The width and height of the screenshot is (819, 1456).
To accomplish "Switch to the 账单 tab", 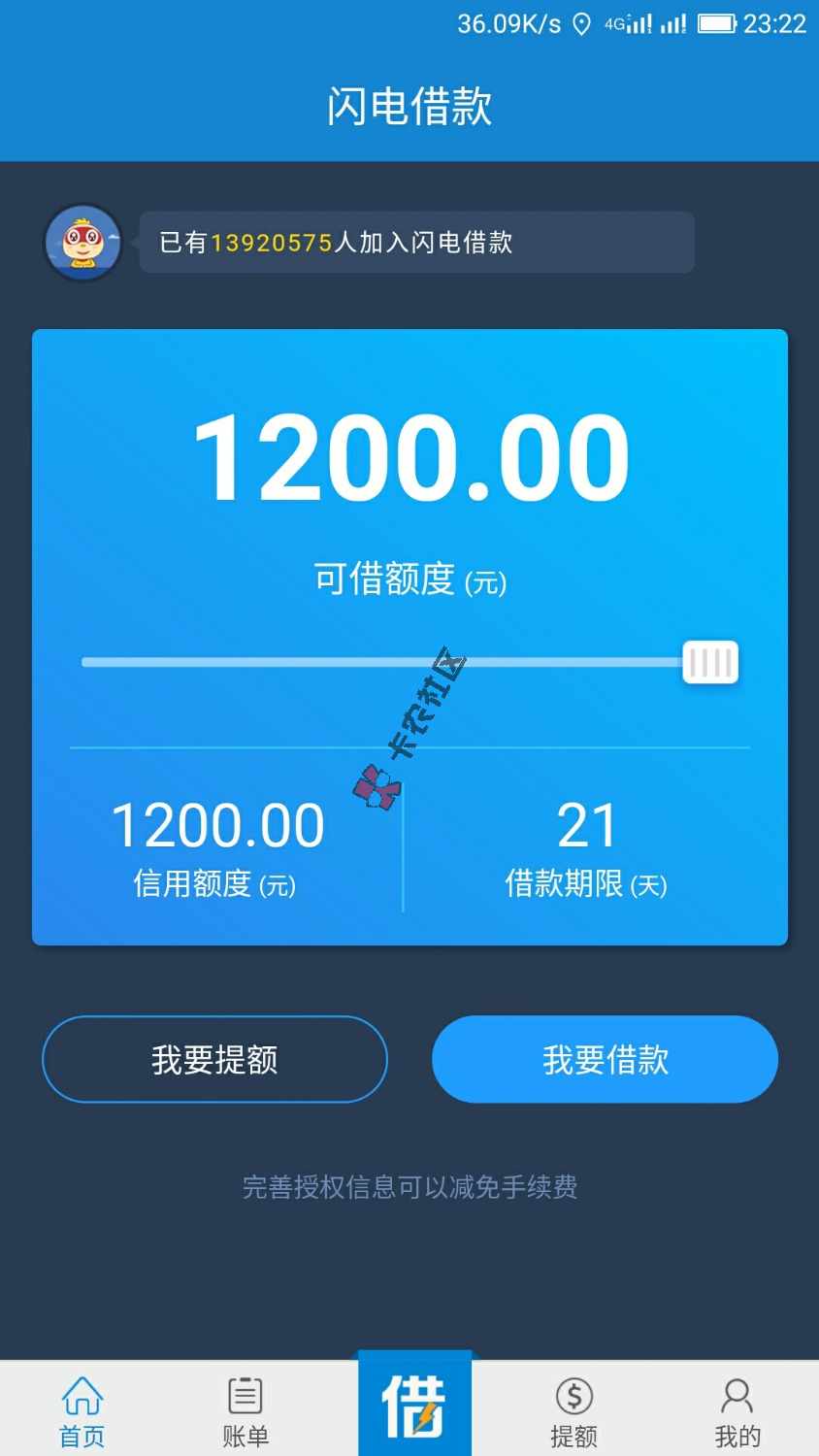I will coord(246,1410).
